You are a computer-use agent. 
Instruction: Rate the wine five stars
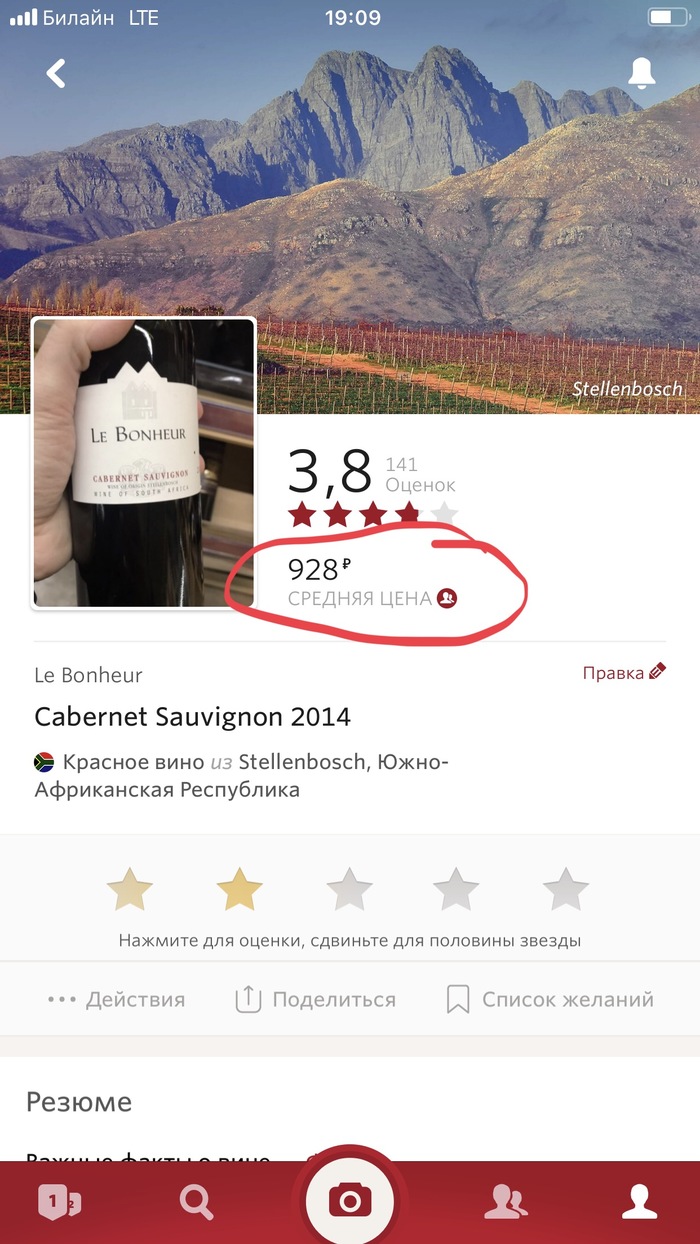point(566,889)
